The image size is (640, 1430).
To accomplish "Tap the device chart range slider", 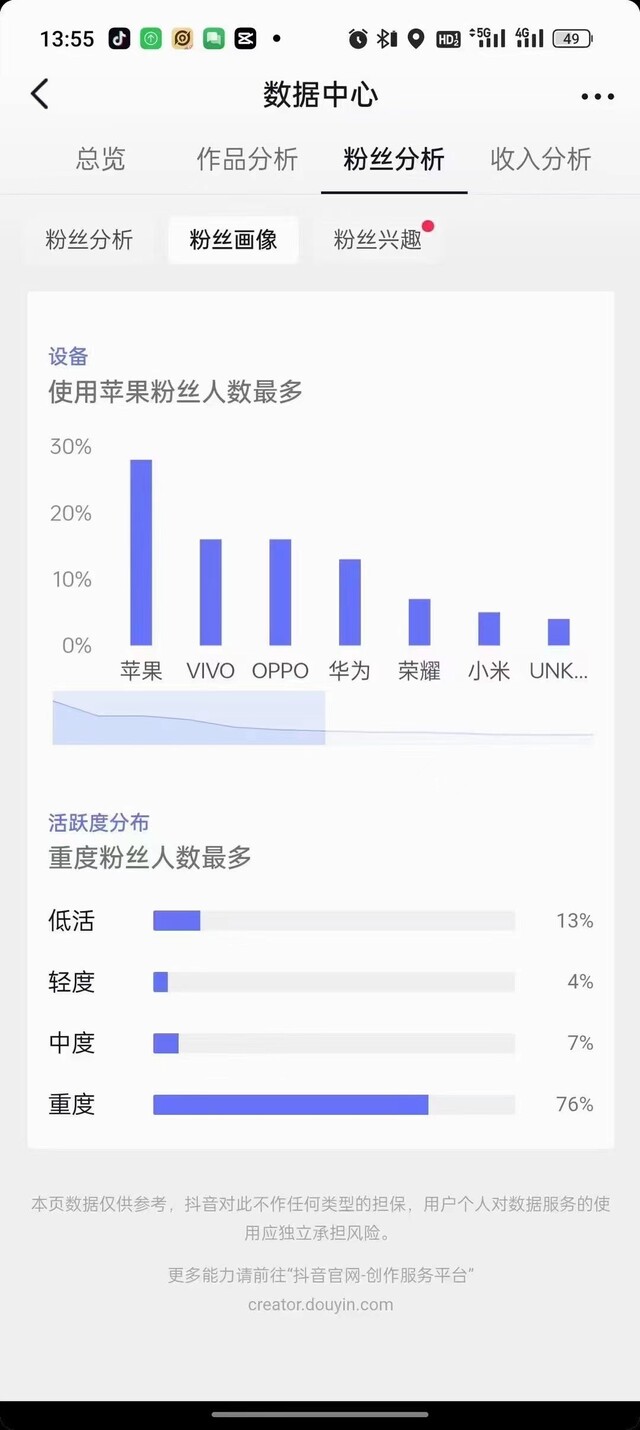I will (323, 717).
